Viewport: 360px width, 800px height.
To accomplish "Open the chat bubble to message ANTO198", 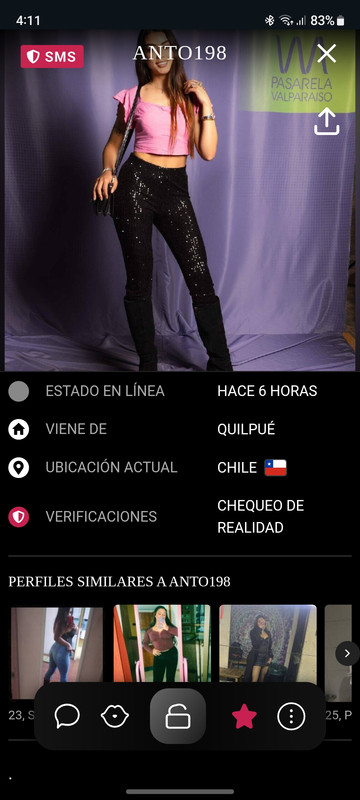I will [67, 716].
